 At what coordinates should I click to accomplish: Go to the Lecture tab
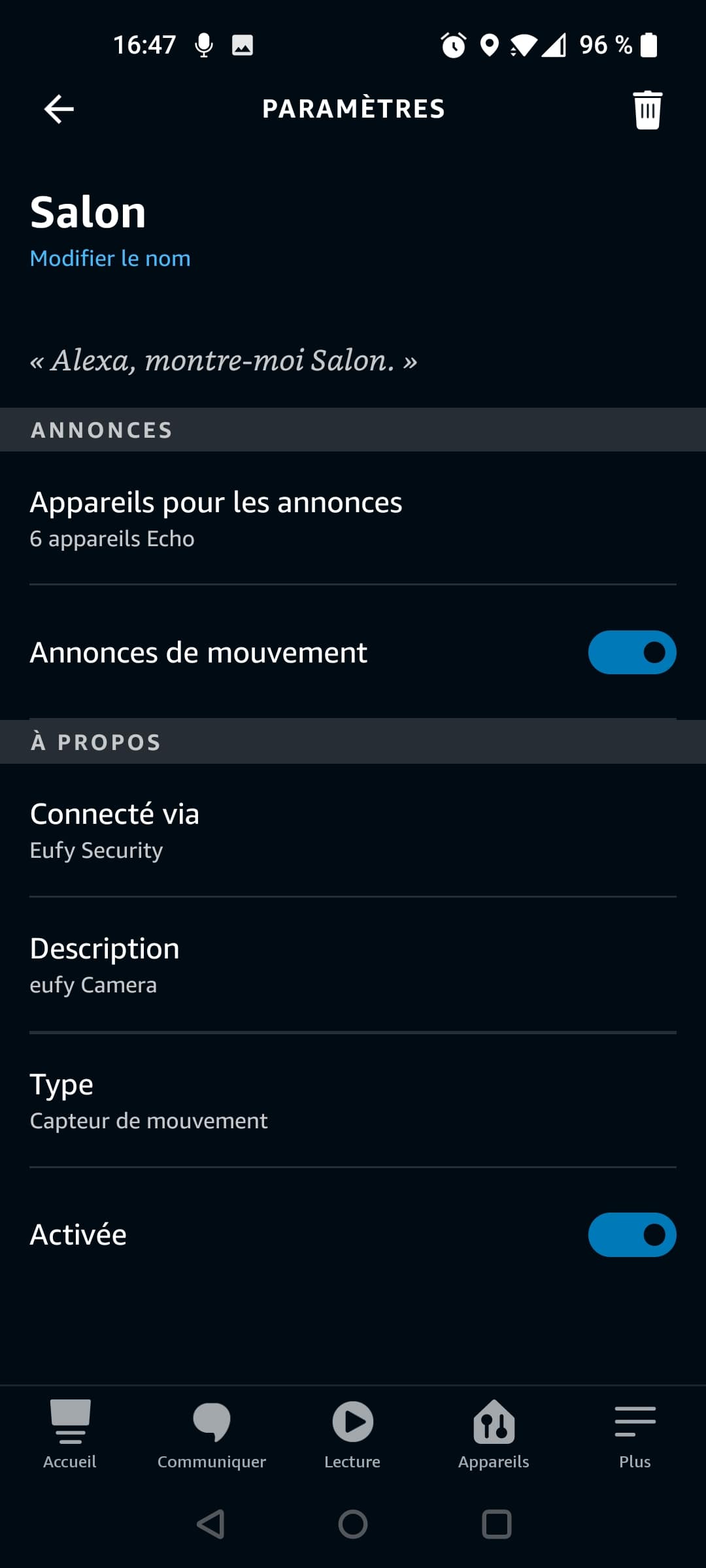click(352, 1434)
